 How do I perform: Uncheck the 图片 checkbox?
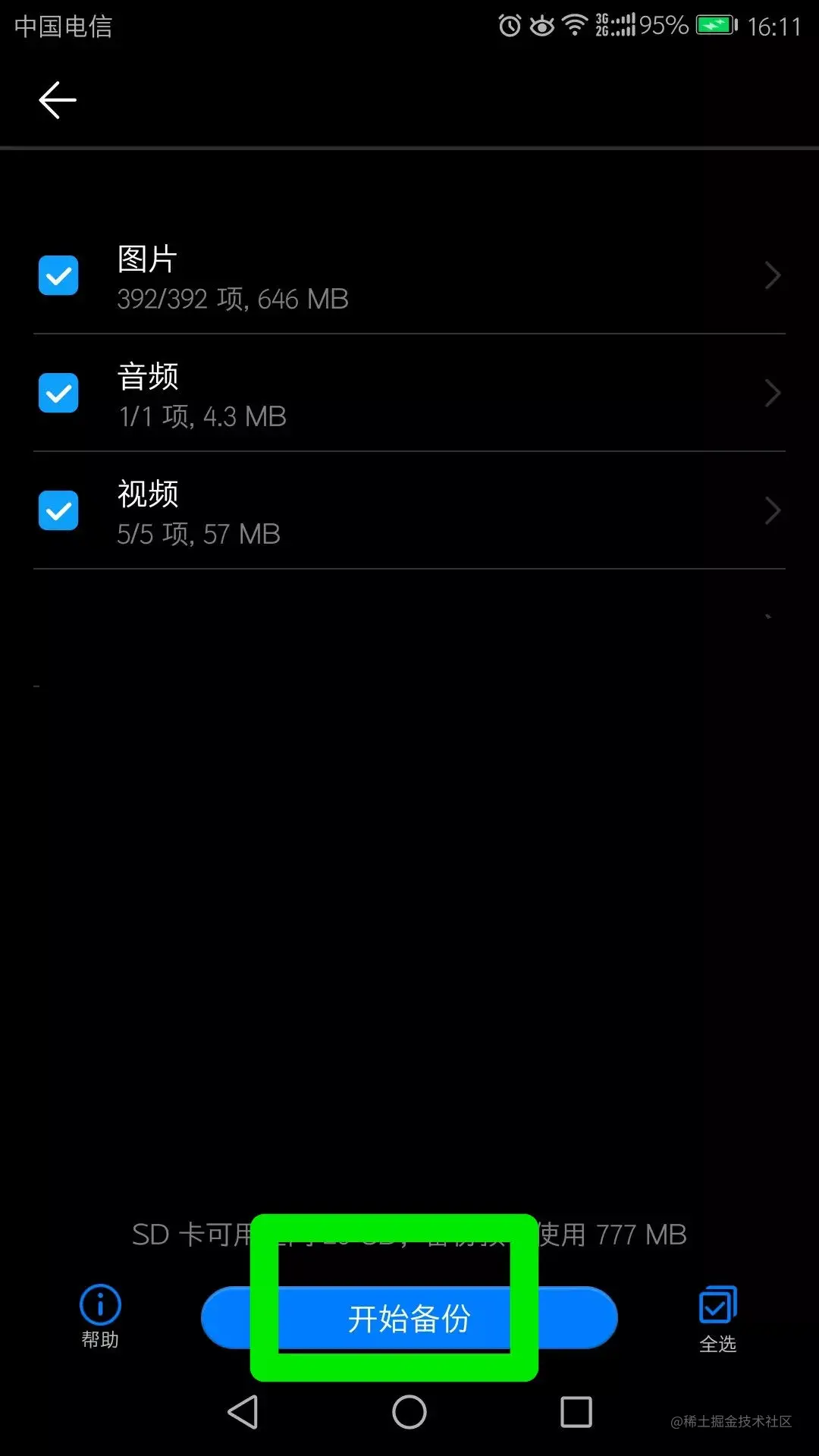(58, 275)
